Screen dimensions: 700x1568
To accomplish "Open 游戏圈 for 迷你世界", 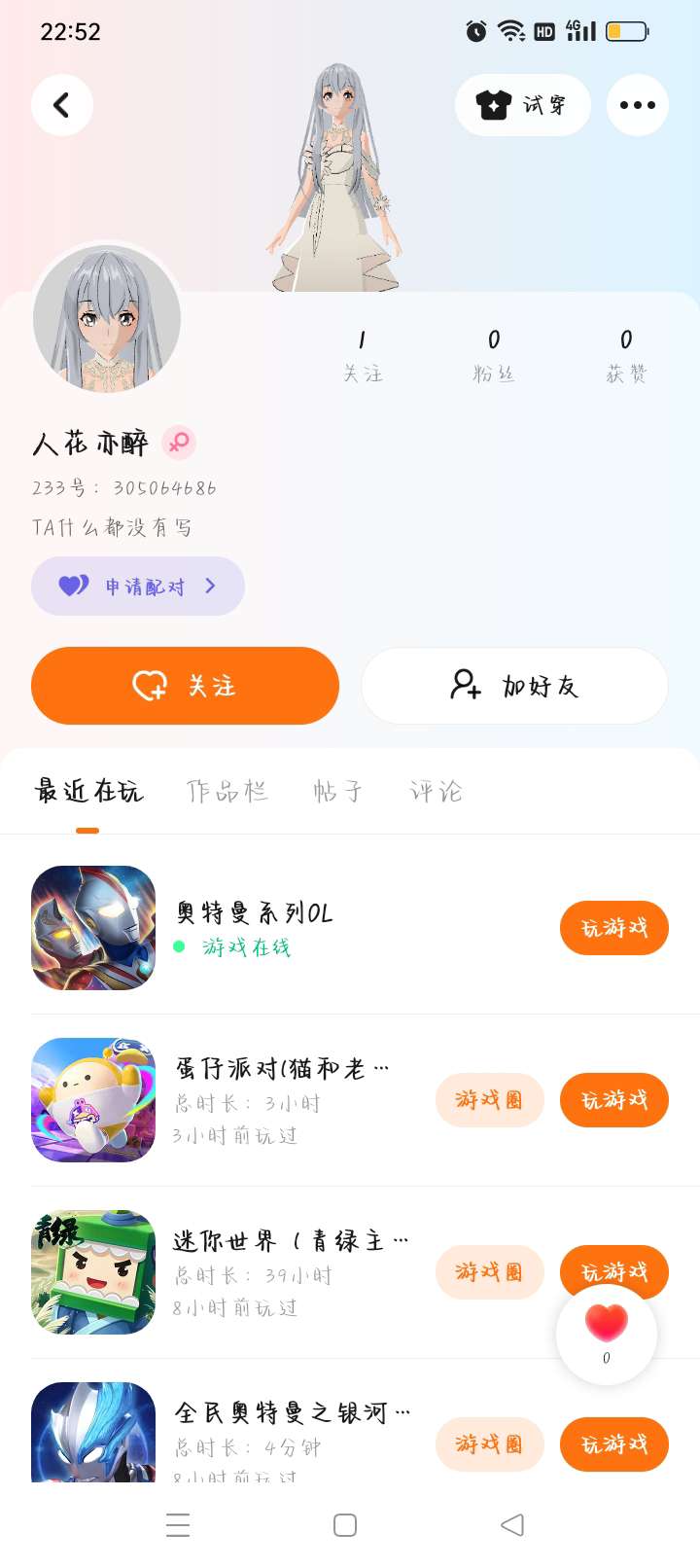I will (x=489, y=1272).
